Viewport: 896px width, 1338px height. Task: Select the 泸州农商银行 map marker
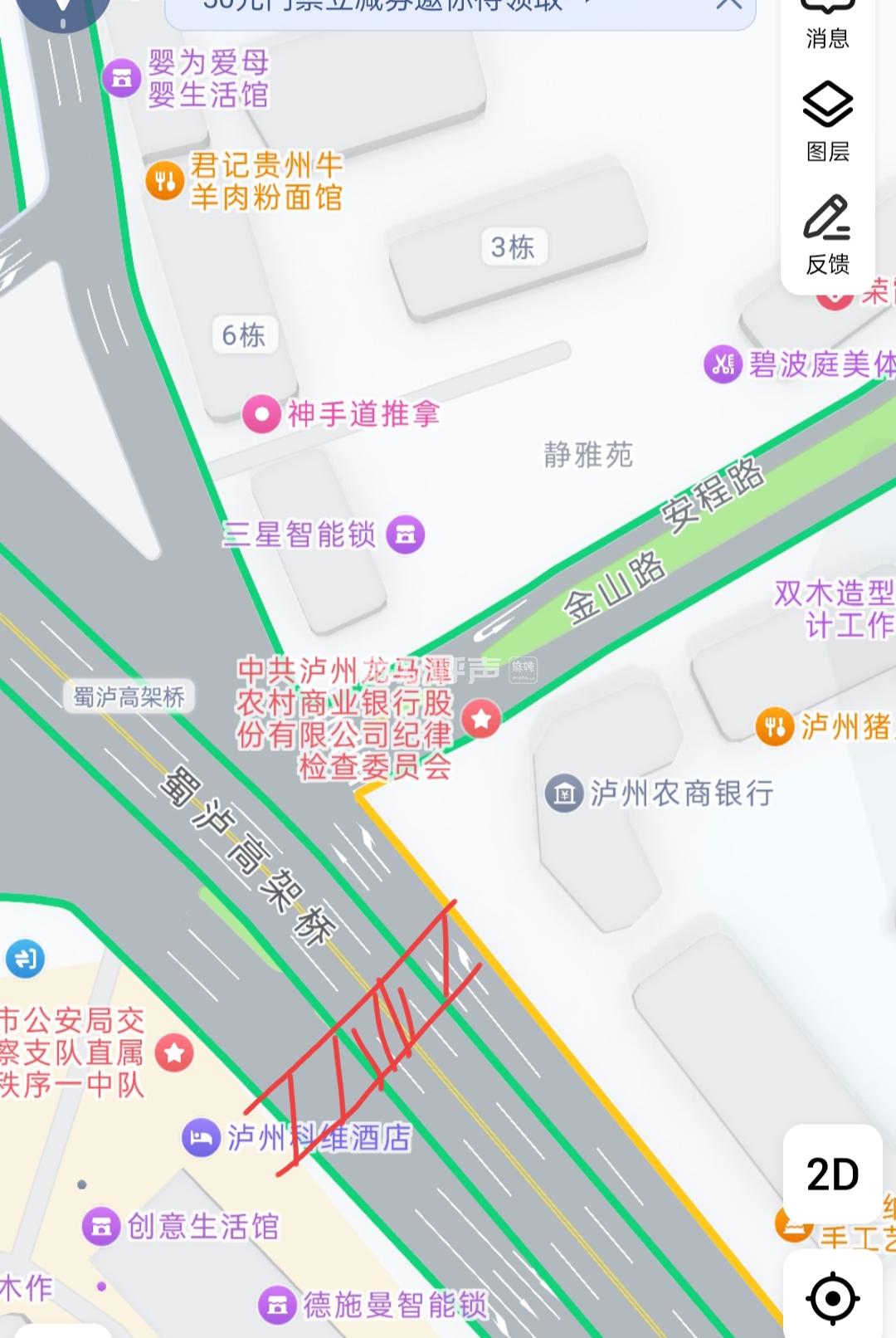[x=564, y=794]
